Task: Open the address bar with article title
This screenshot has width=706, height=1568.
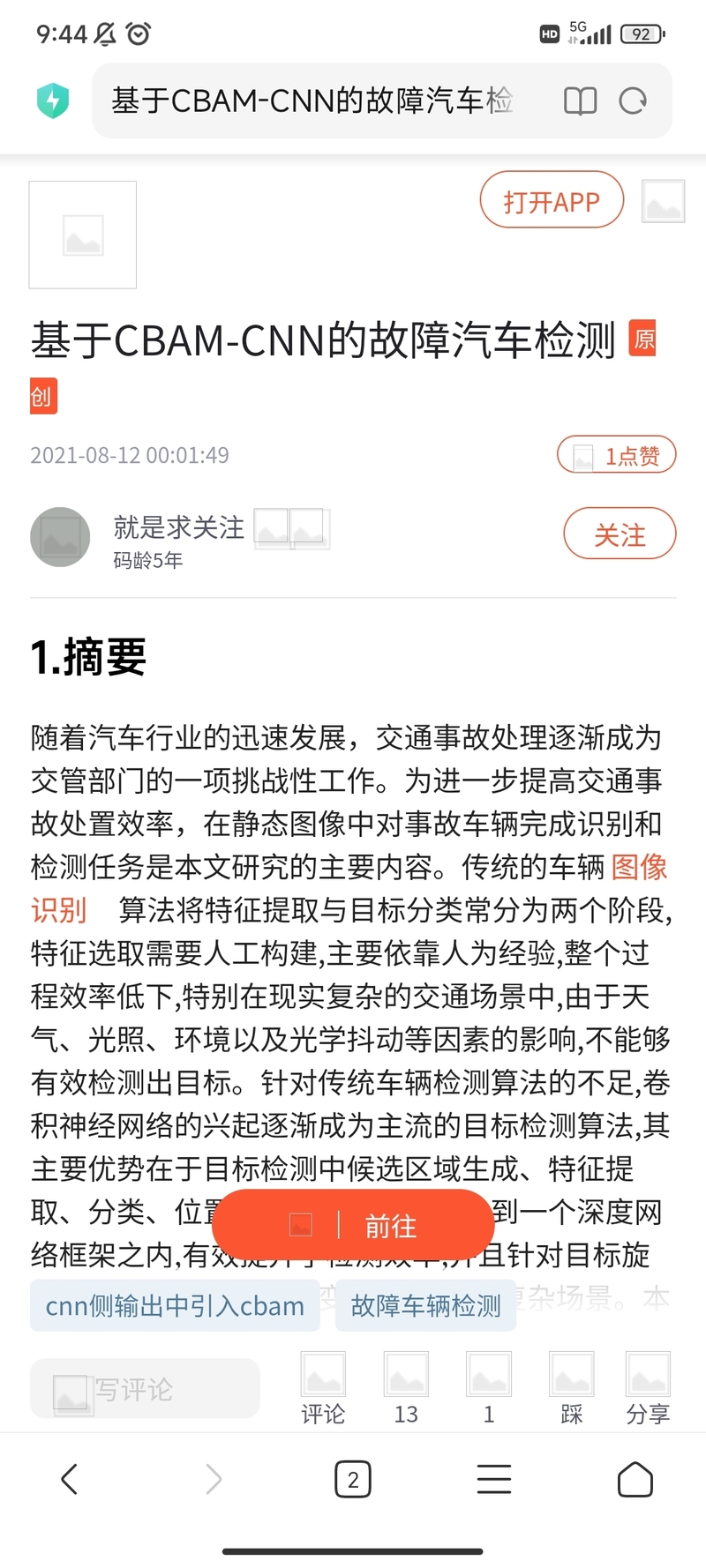Action: point(312,101)
